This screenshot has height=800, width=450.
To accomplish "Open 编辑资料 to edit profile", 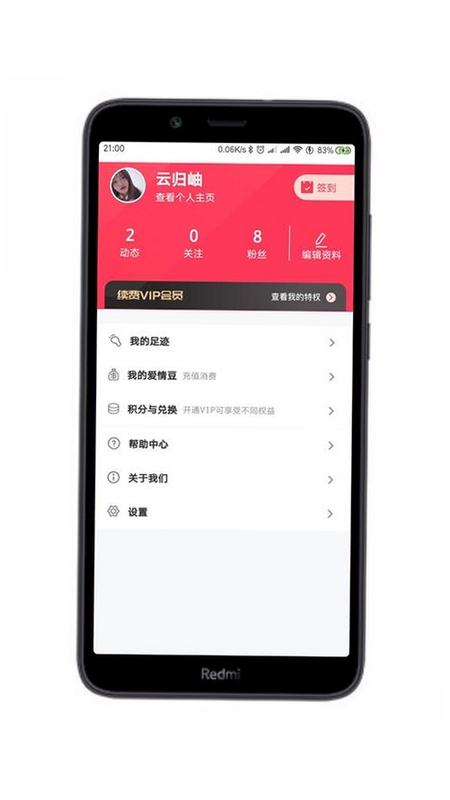I will pyautogui.click(x=321, y=246).
